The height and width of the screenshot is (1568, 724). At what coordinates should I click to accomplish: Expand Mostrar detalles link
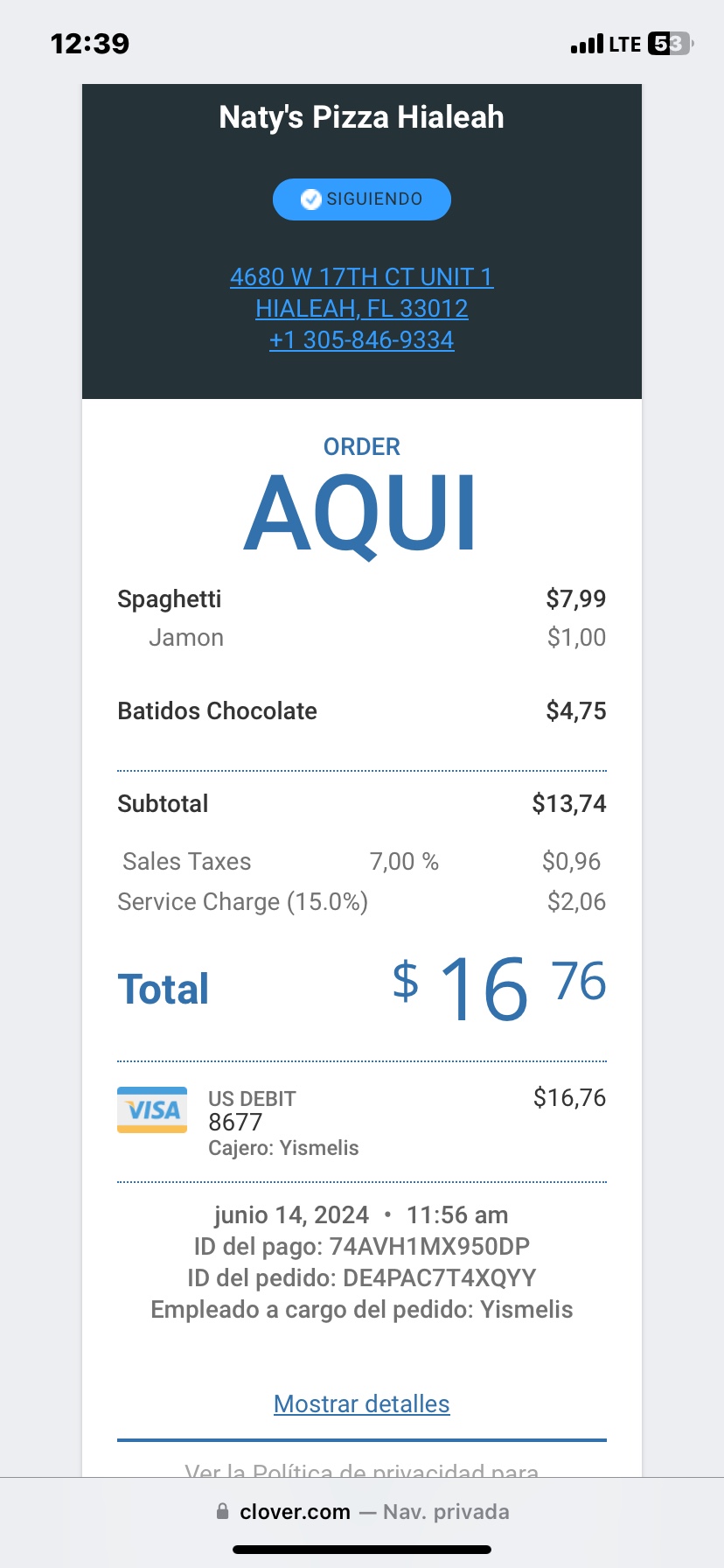[361, 1403]
